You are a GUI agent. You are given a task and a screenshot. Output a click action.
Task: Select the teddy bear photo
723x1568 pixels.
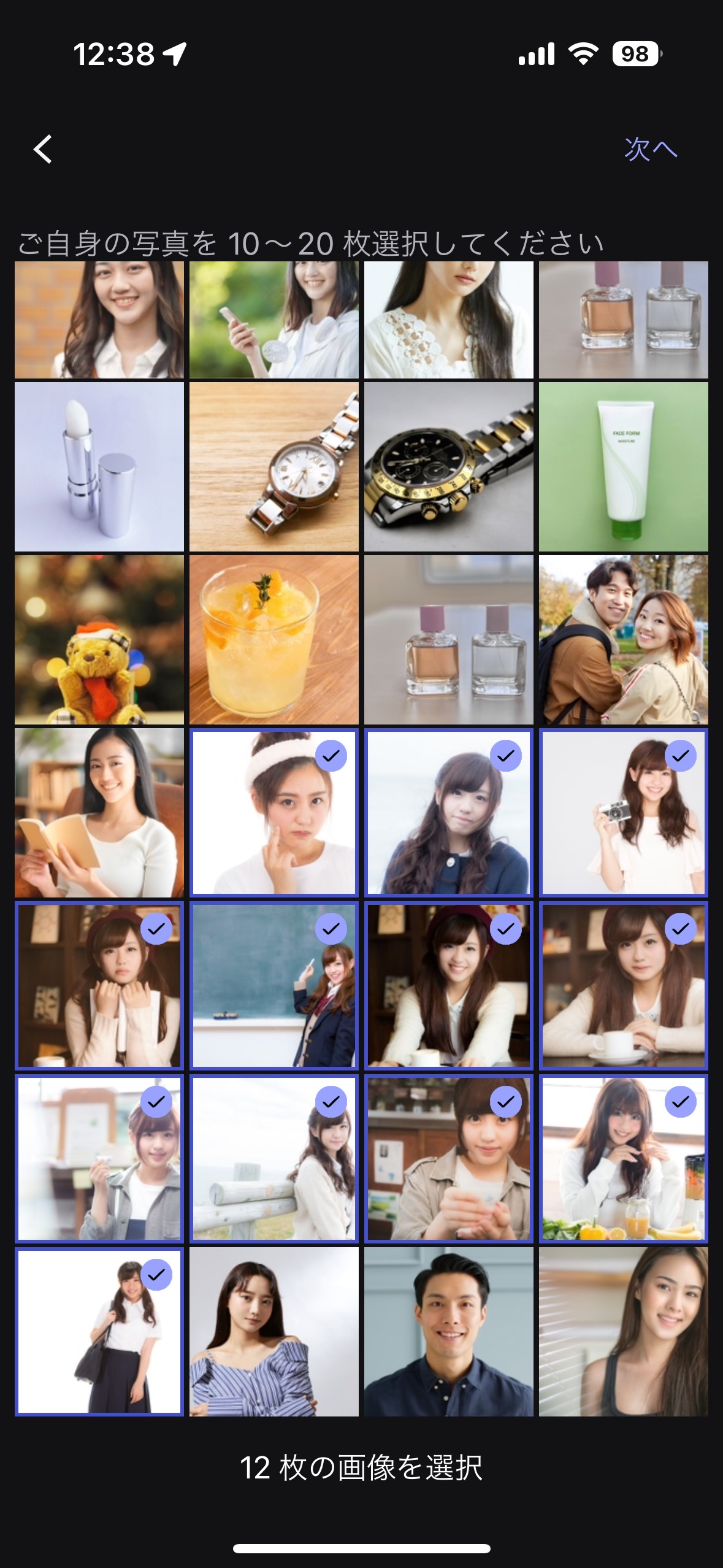point(99,640)
